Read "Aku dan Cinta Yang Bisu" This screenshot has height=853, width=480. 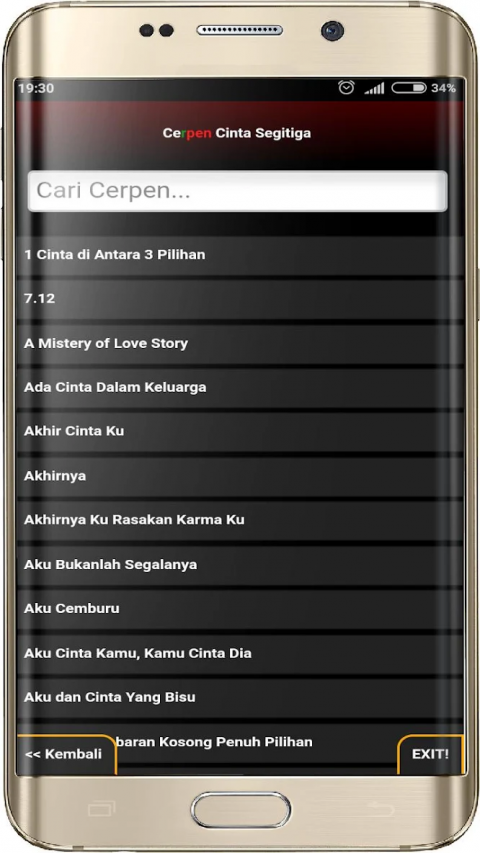[240, 697]
